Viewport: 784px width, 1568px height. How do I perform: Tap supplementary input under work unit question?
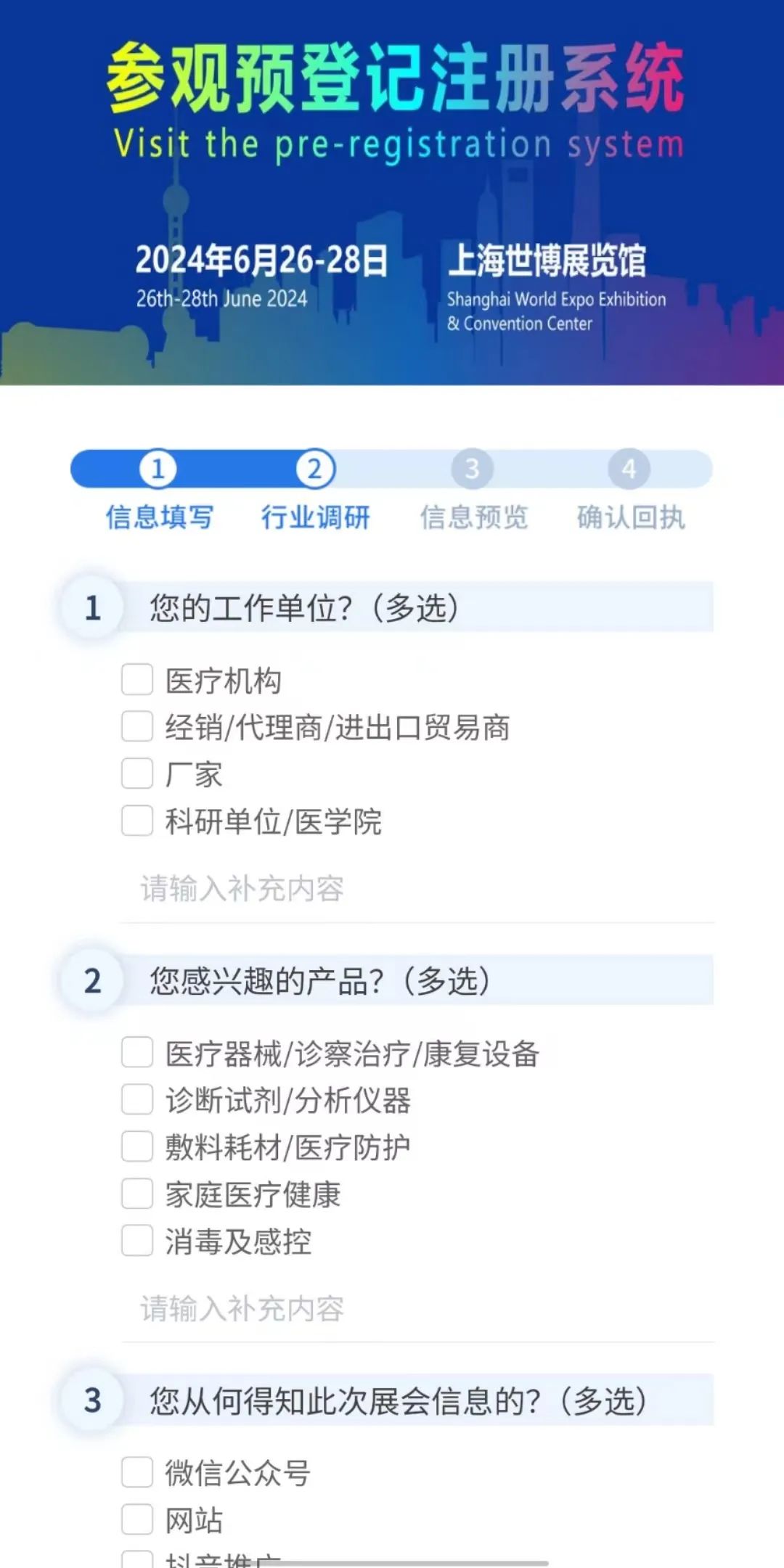click(417, 889)
